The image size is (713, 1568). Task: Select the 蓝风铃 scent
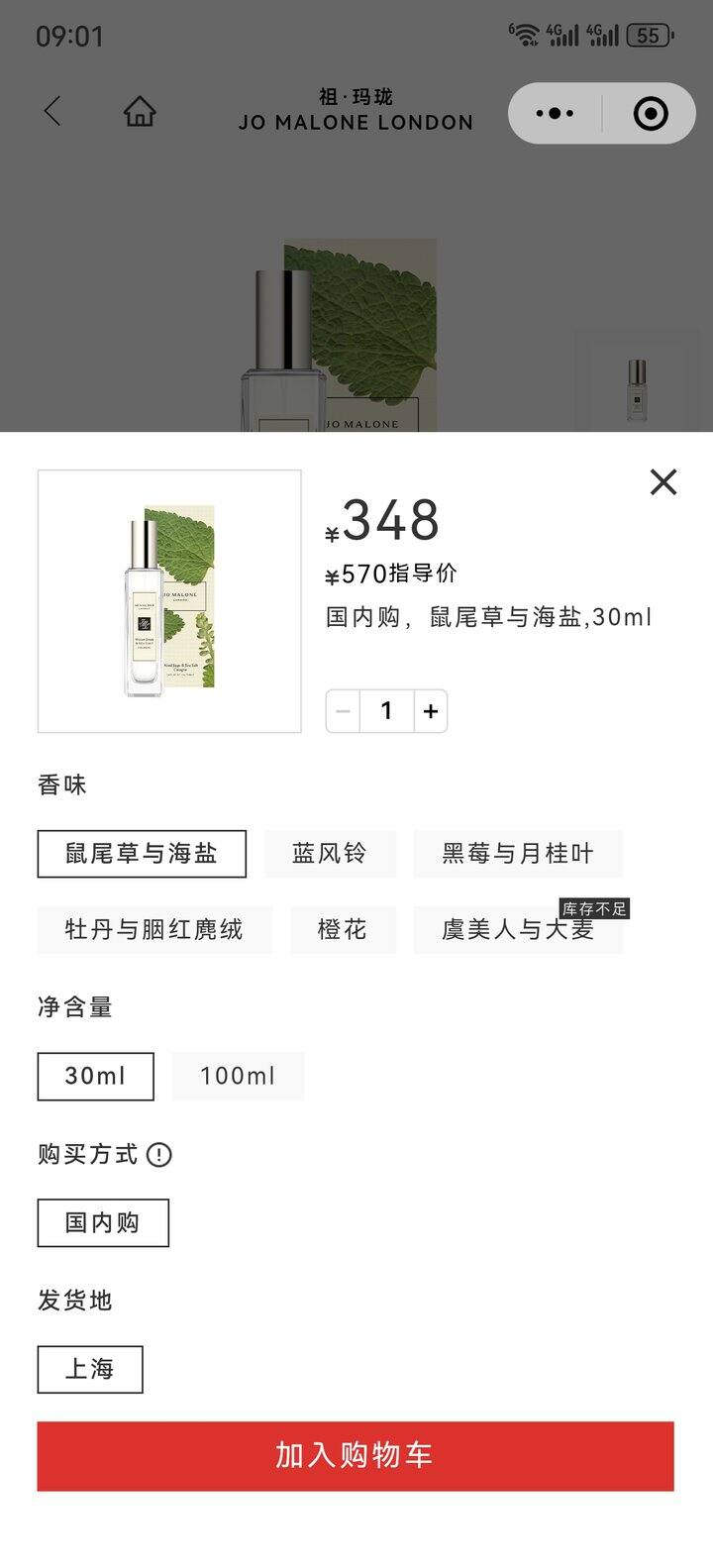click(330, 854)
